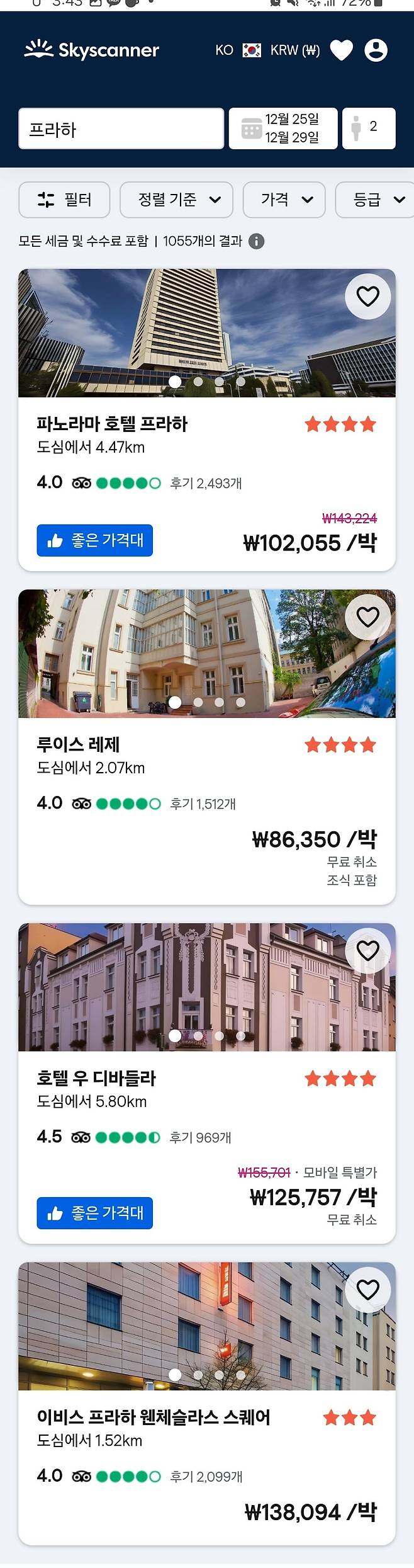Change the number of guests

(369, 128)
